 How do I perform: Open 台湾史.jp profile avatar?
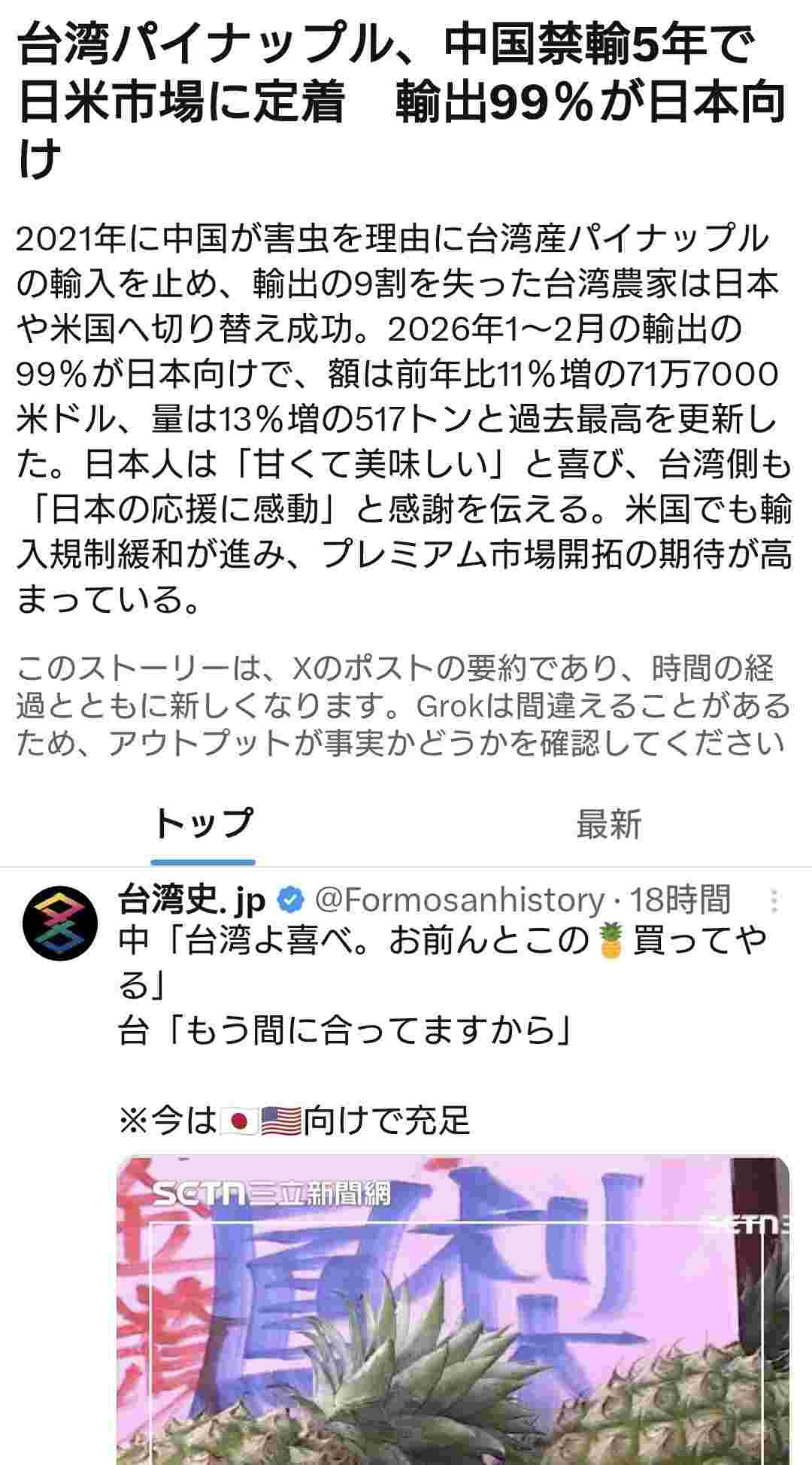60,919
